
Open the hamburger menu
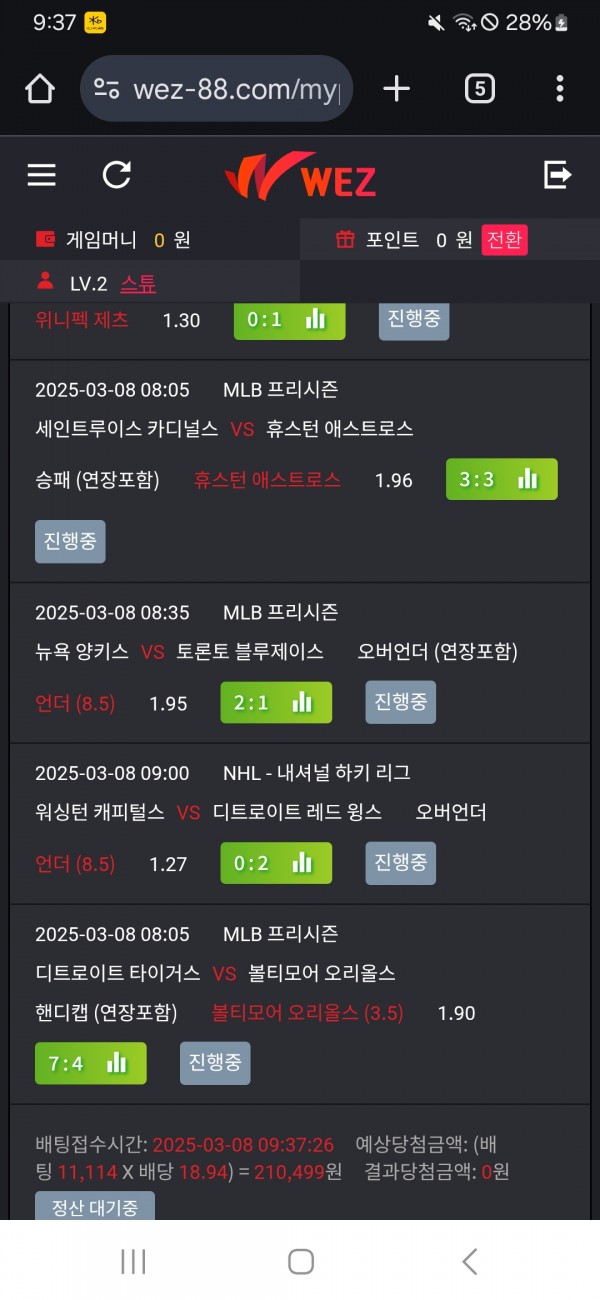(41, 176)
